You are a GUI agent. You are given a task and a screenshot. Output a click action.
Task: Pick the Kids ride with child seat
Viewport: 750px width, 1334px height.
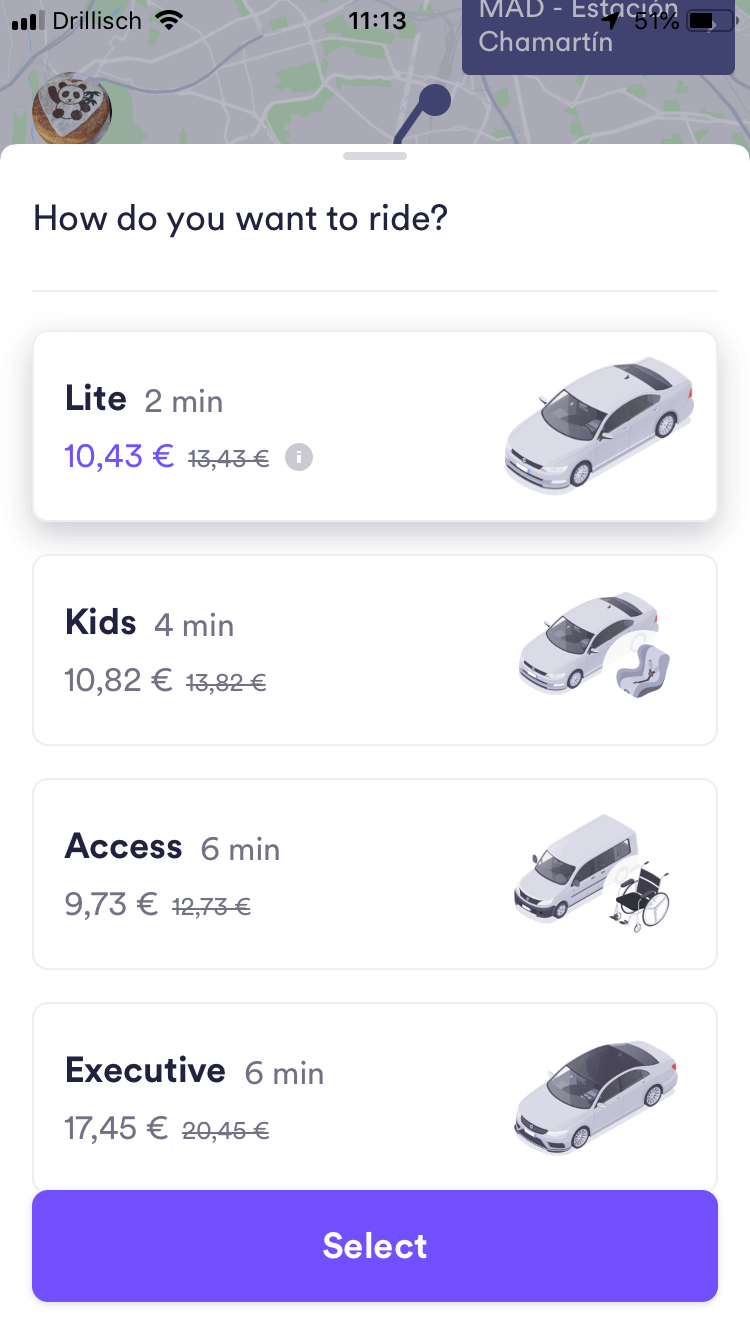pos(375,650)
